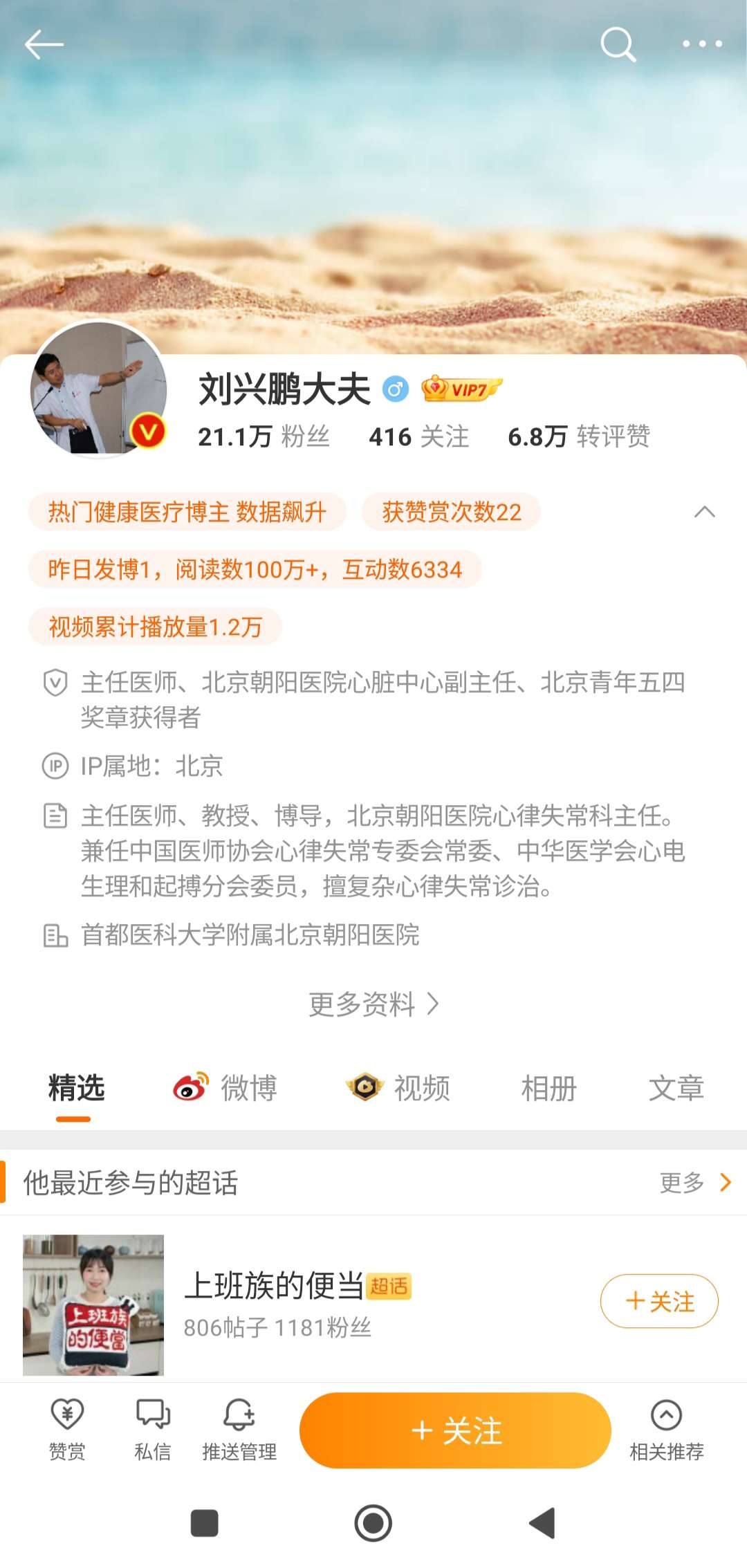This screenshot has width=747, height=1568.
Task: Open the 上班族的便当 super topic
Action: coord(274,1286)
